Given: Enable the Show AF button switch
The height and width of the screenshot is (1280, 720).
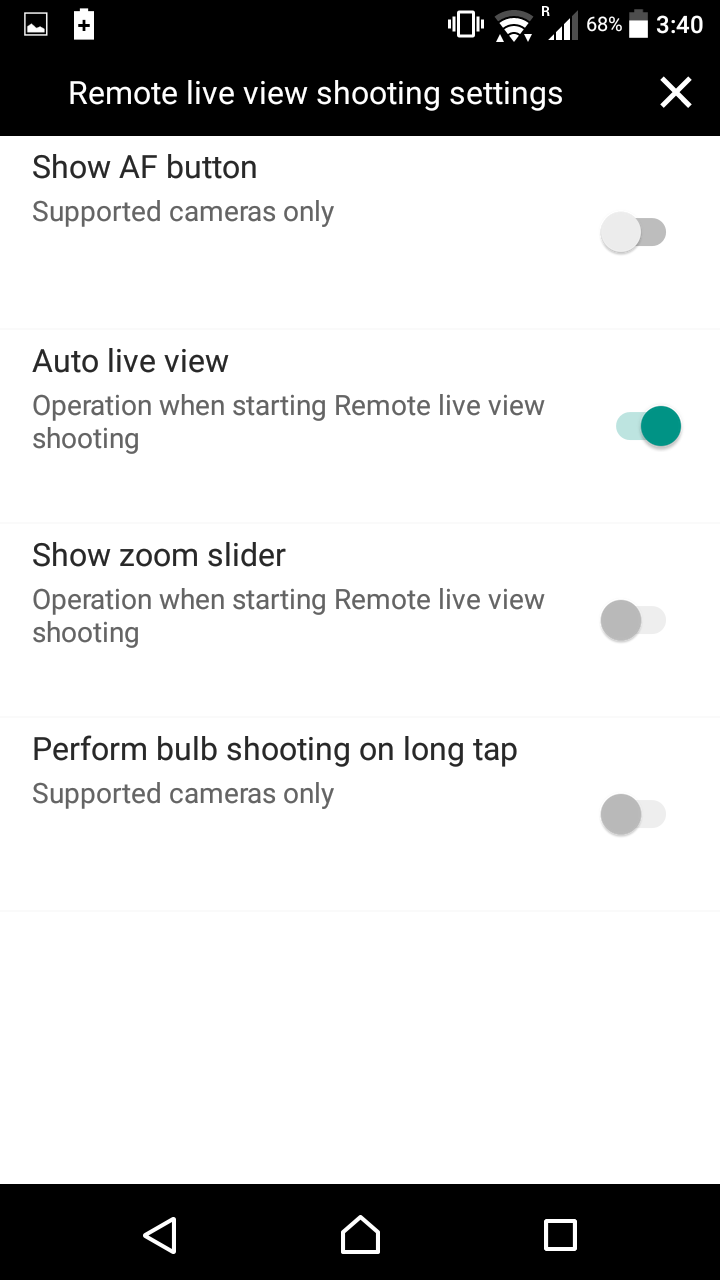Looking at the screenshot, I should [633, 233].
